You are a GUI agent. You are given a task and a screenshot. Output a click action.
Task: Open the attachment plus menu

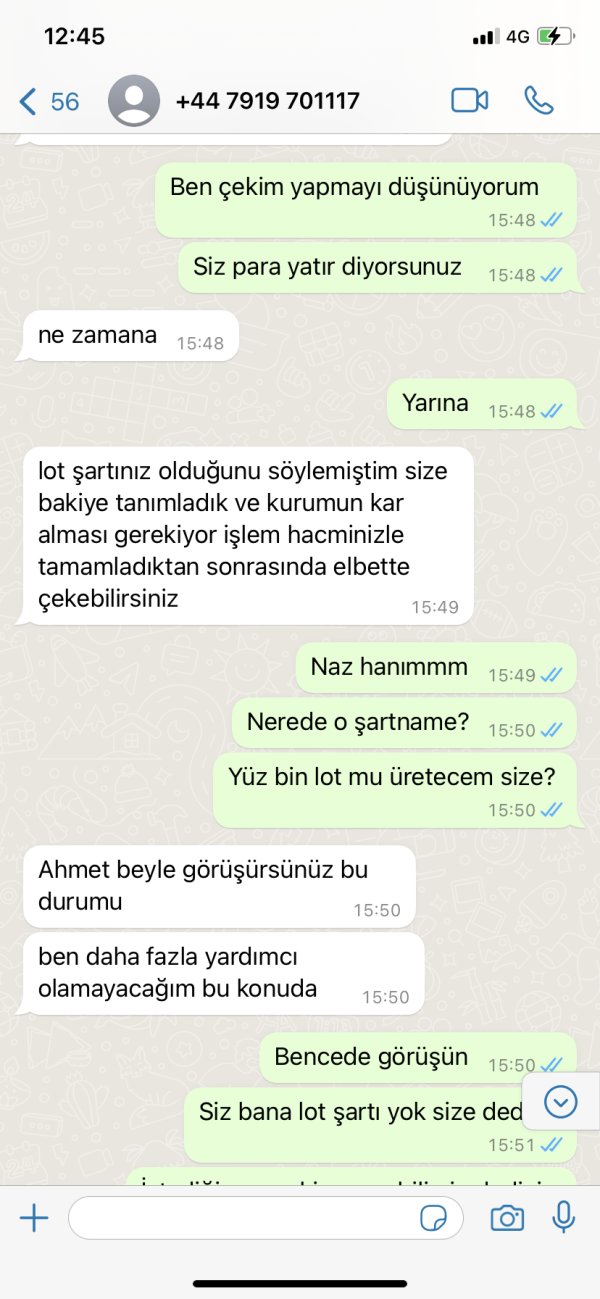(x=34, y=1217)
